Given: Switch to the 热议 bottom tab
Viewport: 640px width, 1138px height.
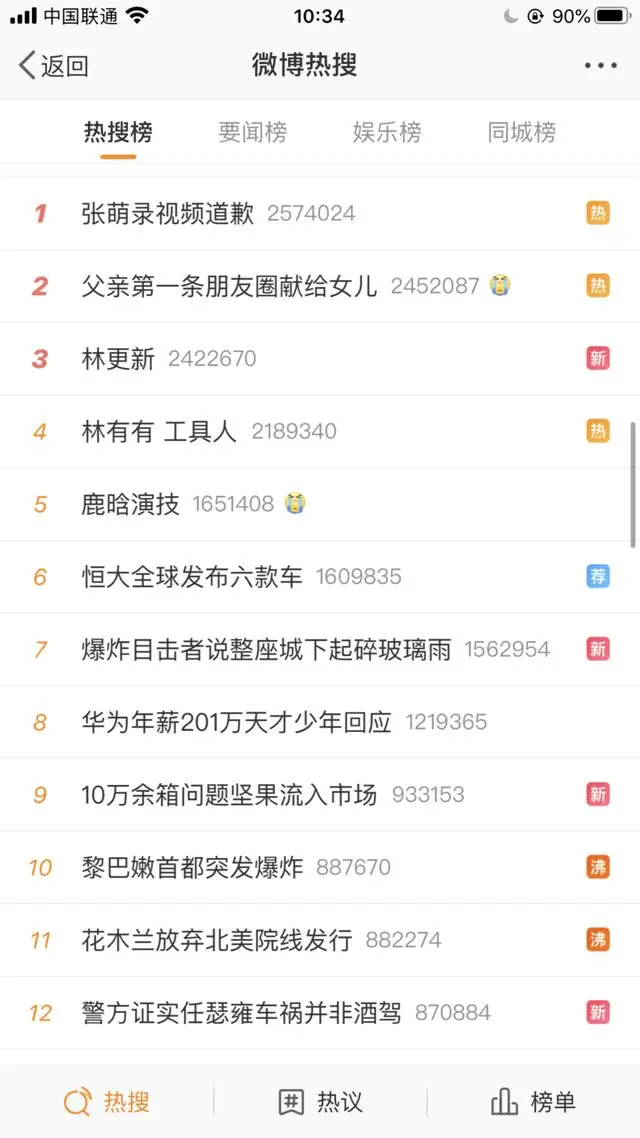Looking at the screenshot, I should point(320,1102).
